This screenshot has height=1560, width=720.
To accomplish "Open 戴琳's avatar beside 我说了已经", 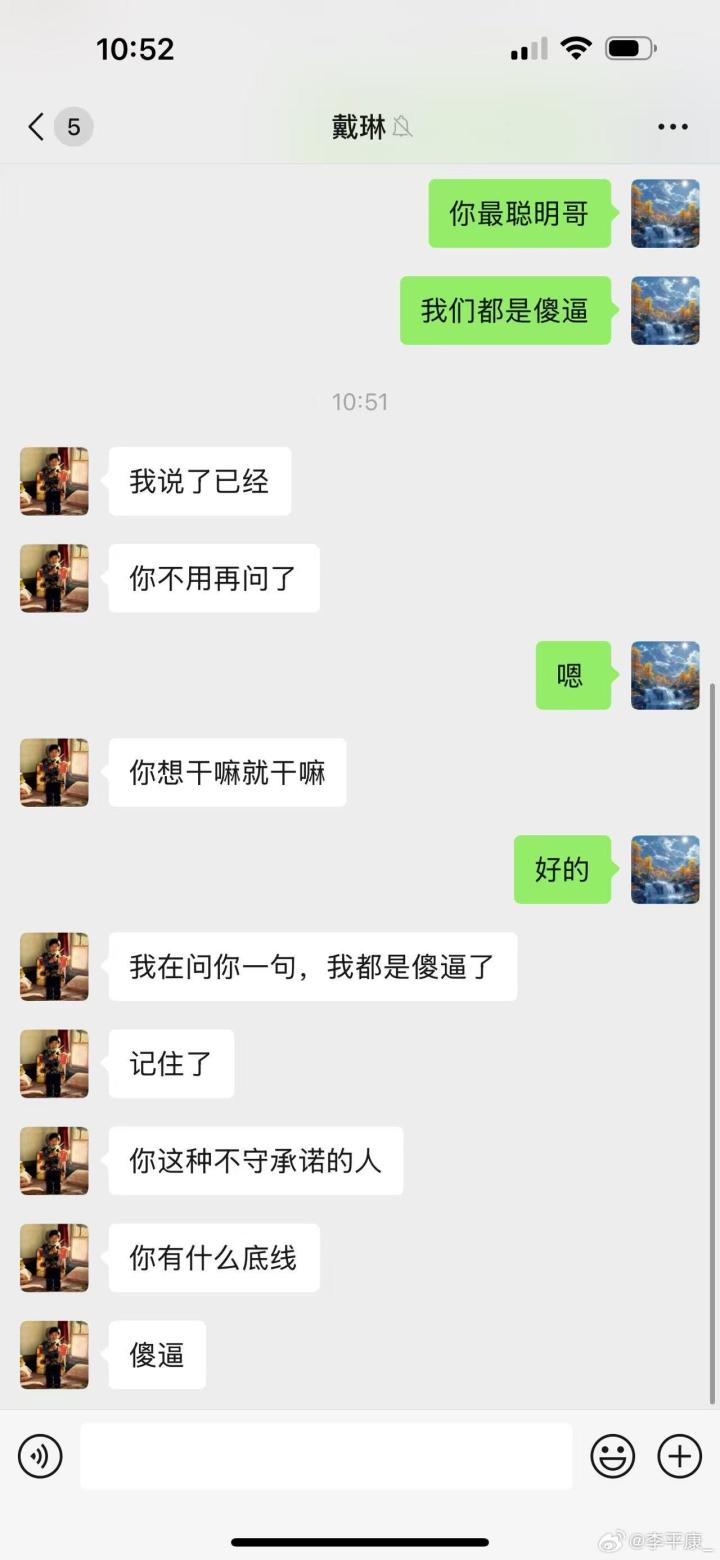I will (x=54, y=481).
